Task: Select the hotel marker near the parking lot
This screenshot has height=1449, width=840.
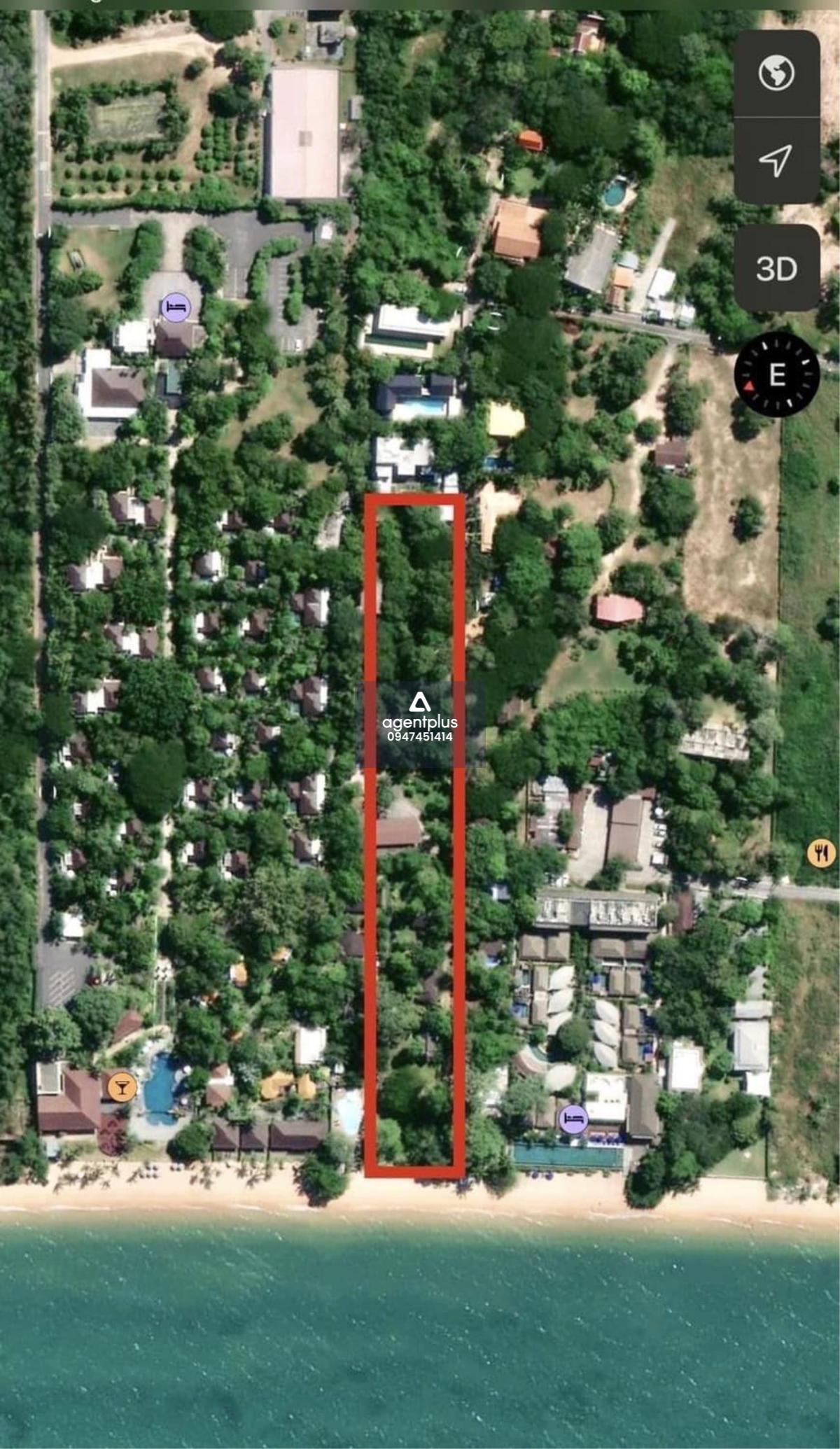Action: (x=175, y=307)
